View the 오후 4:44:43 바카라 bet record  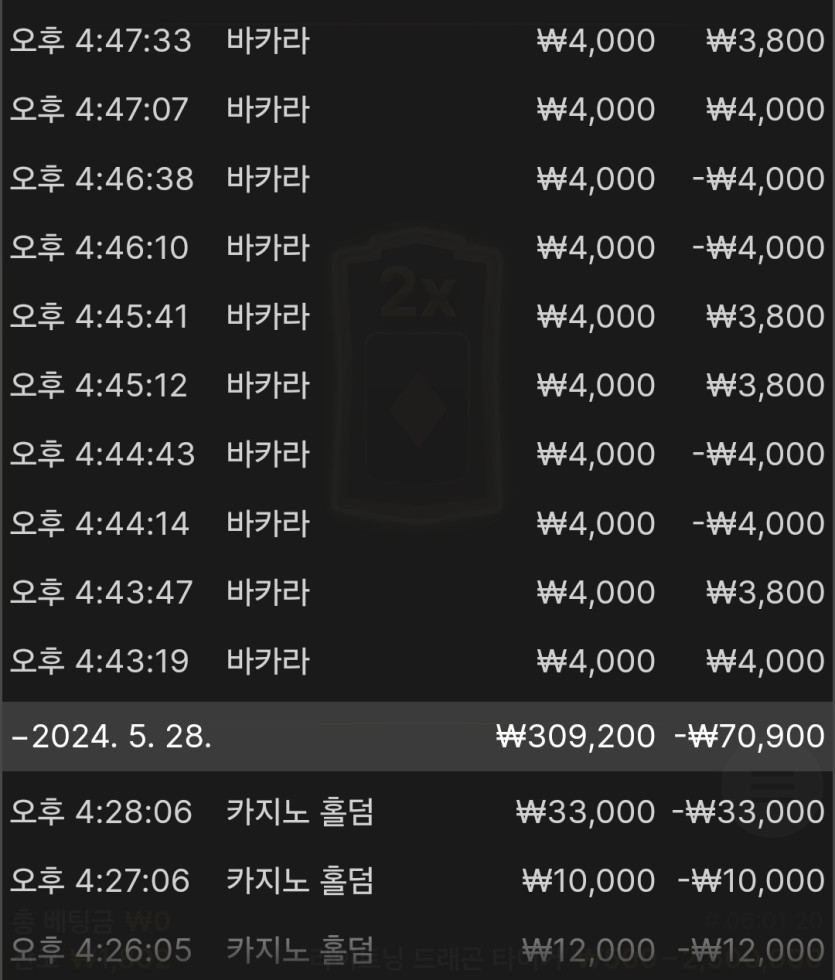(417, 454)
